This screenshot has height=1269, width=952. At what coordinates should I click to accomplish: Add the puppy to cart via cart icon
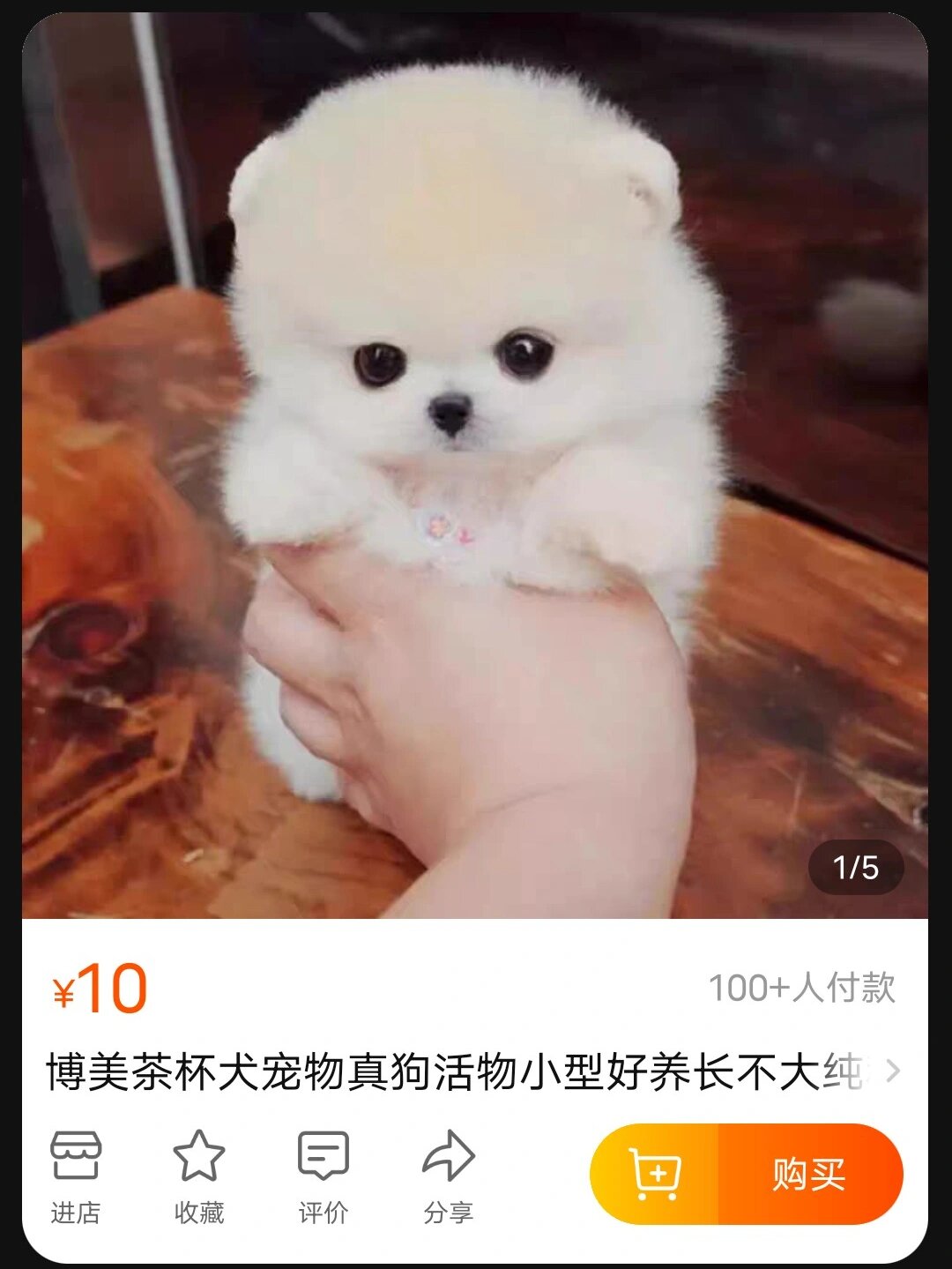point(657,1172)
